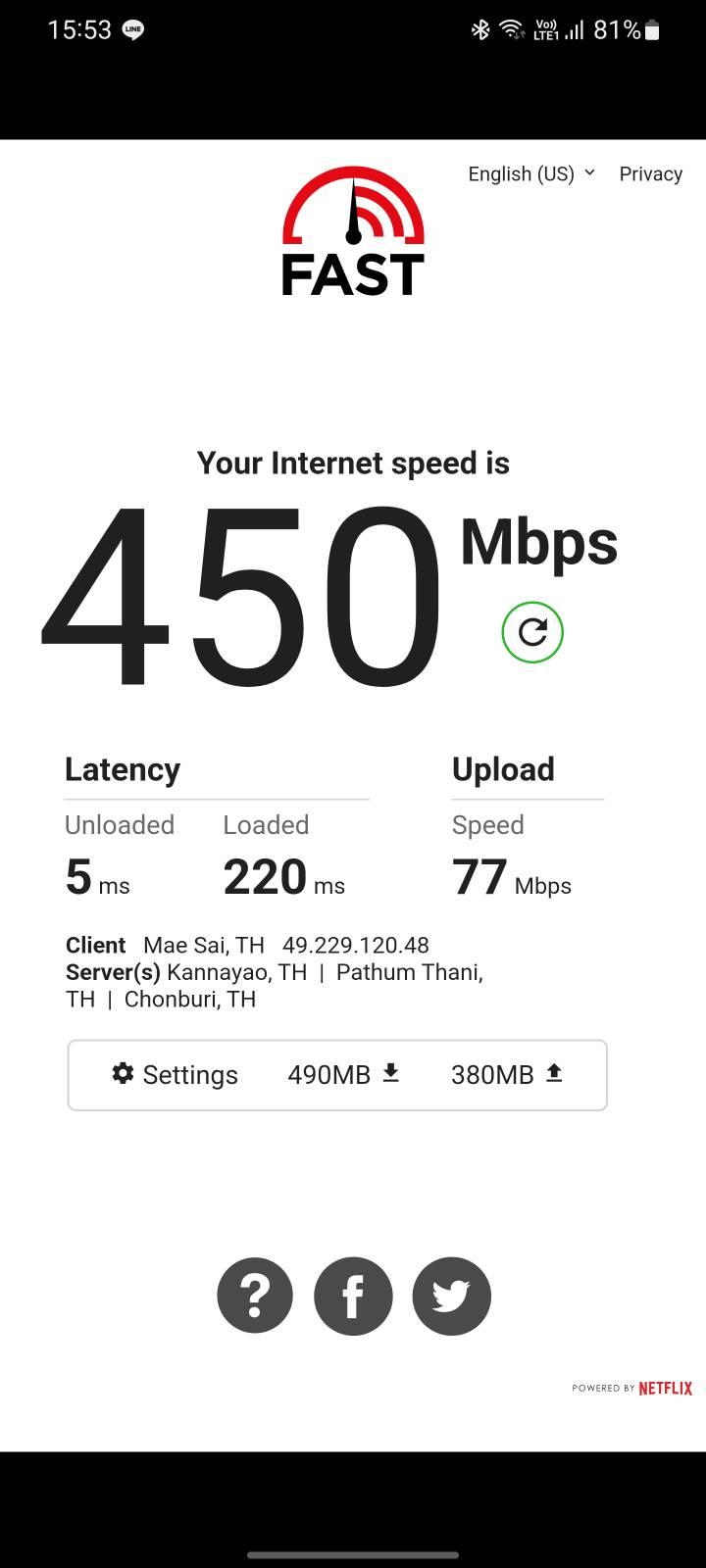Share results on Facebook
The width and height of the screenshot is (706, 1568).
tap(353, 1296)
